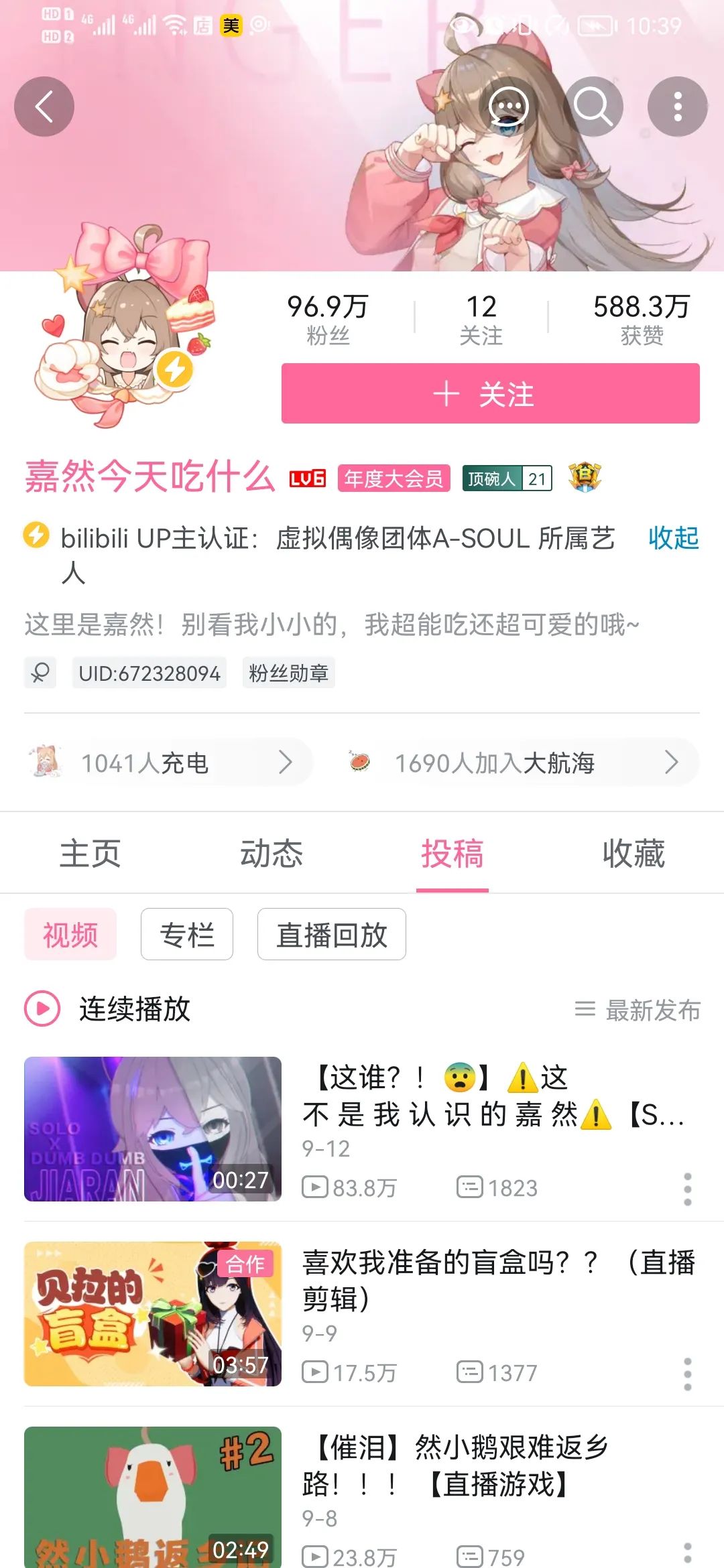View the 96.9万 粉丝 followers list
Viewport: 724px width, 1568px height.
pos(328,318)
